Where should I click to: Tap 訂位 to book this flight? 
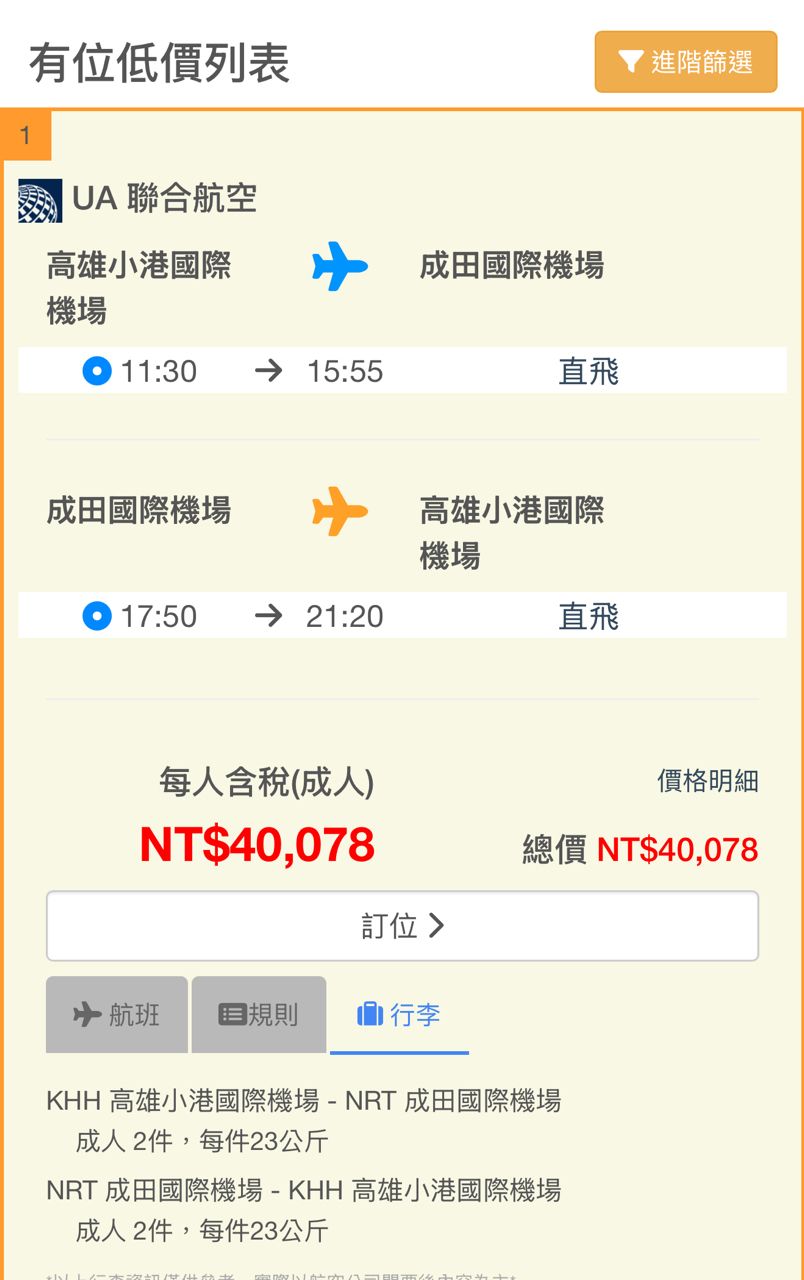402,926
